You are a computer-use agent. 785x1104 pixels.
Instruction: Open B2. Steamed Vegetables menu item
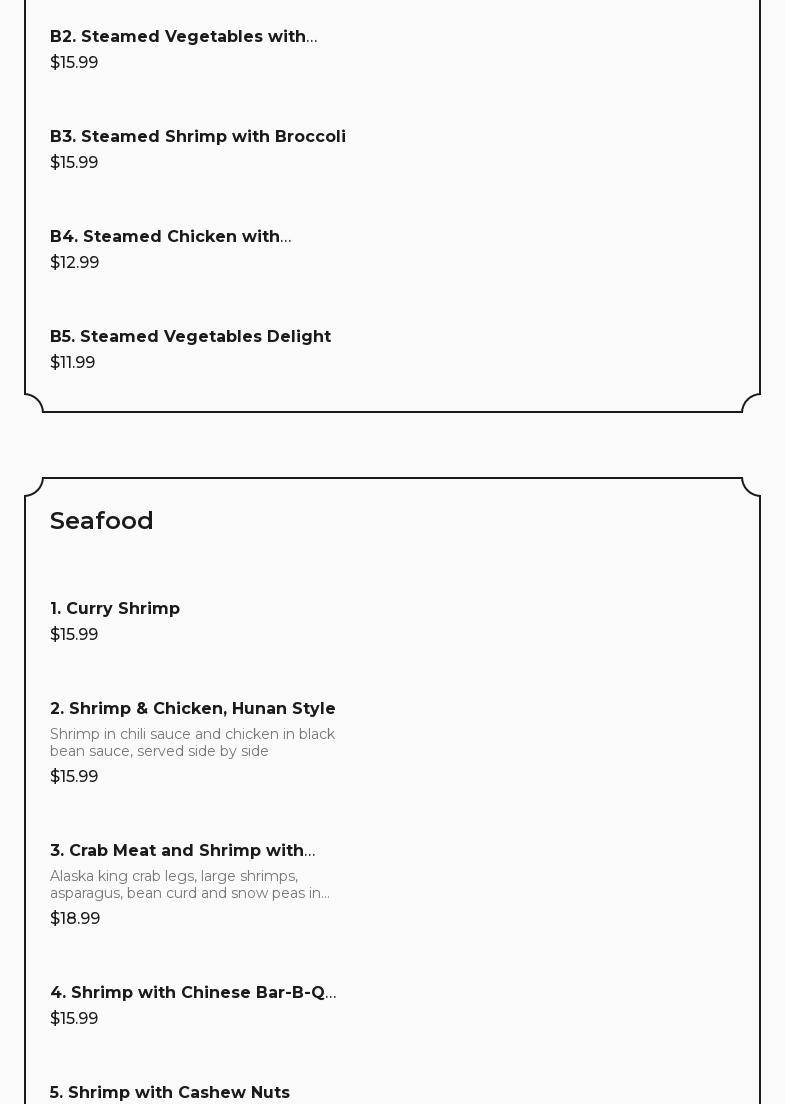tap(183, 37)
